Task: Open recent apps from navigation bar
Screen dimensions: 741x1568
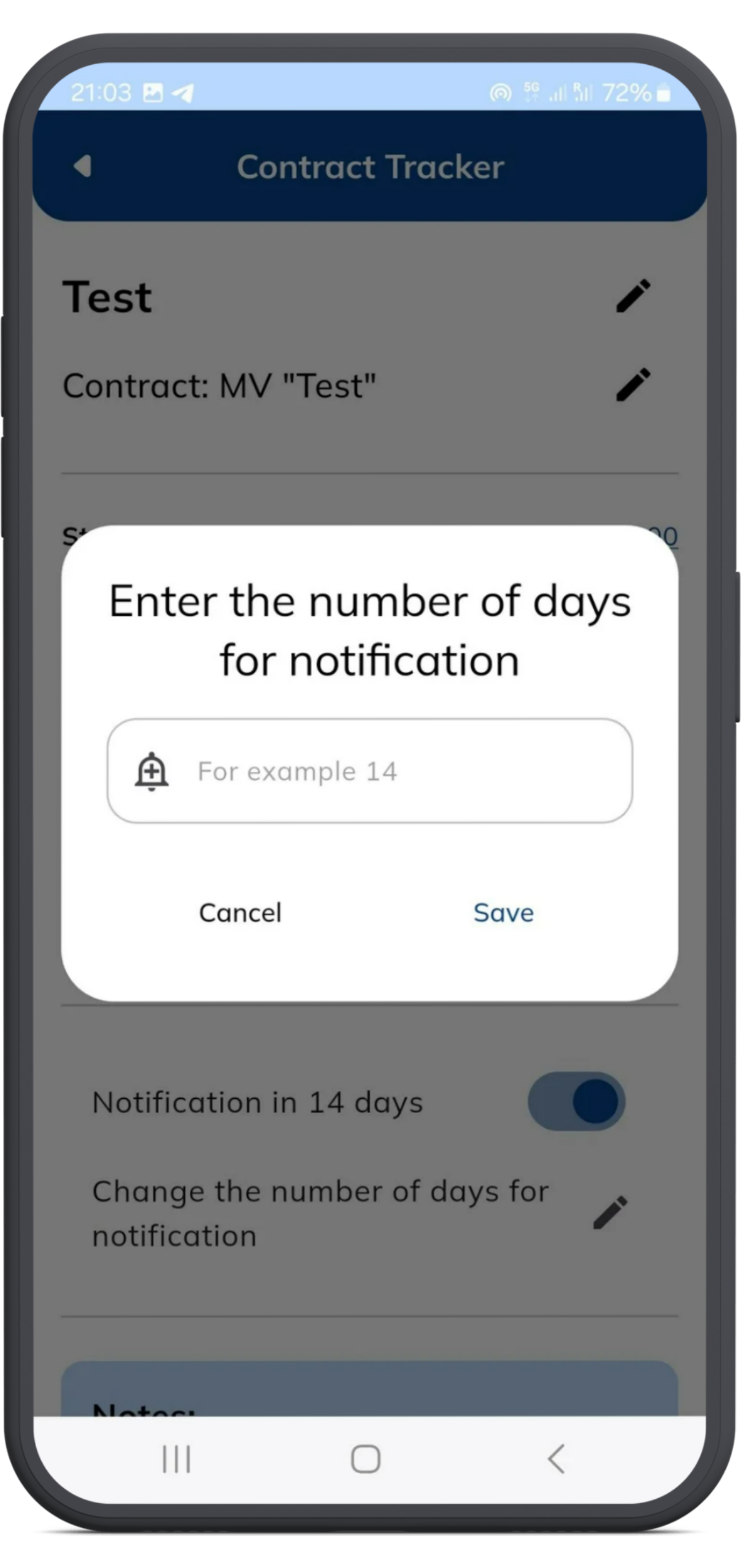Action: pos(177,1459)
